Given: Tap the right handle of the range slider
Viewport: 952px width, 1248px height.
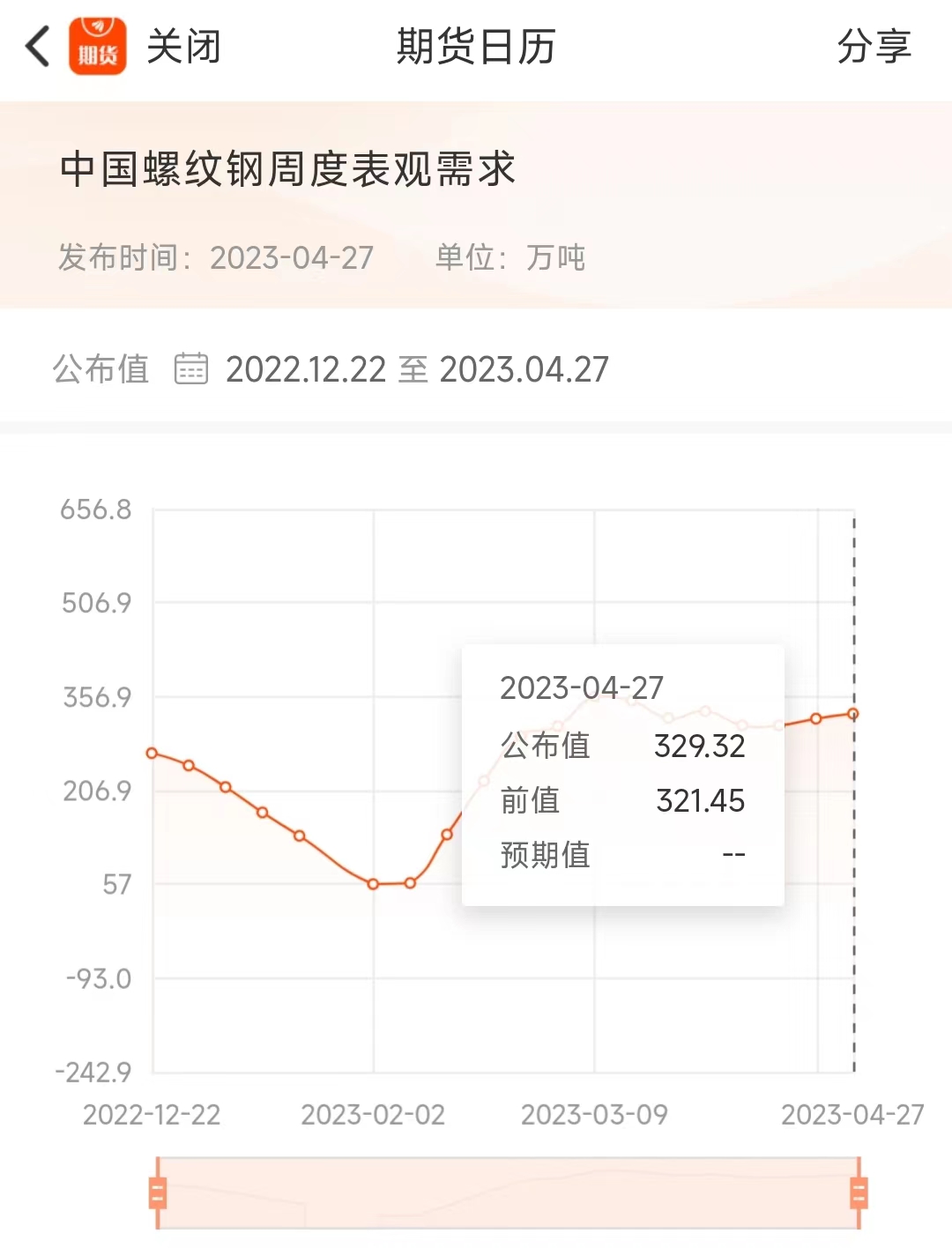Looking at the screenshot, I should 858,1193.
